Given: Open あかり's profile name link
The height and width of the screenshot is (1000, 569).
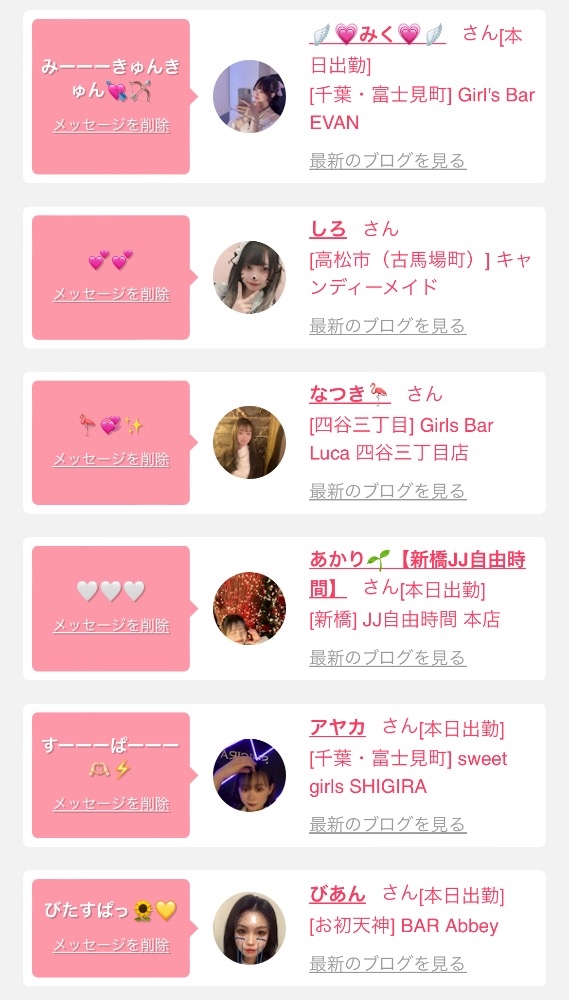Looking at the screenshot, I should 417,573.
